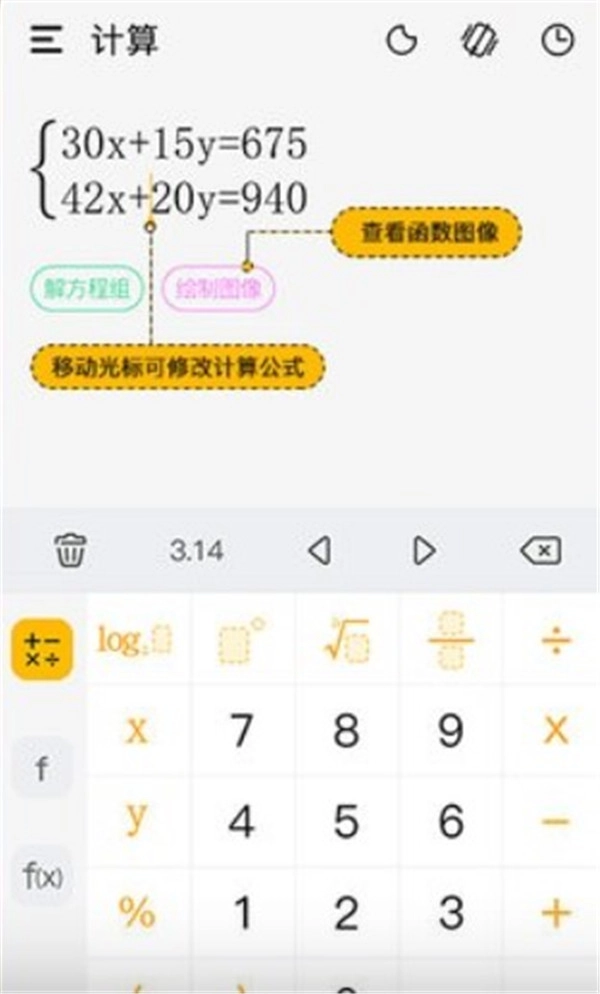This screenshot has height=994, width=600.
Task: Delete last character with backspace key
Action: click(540, 550)
